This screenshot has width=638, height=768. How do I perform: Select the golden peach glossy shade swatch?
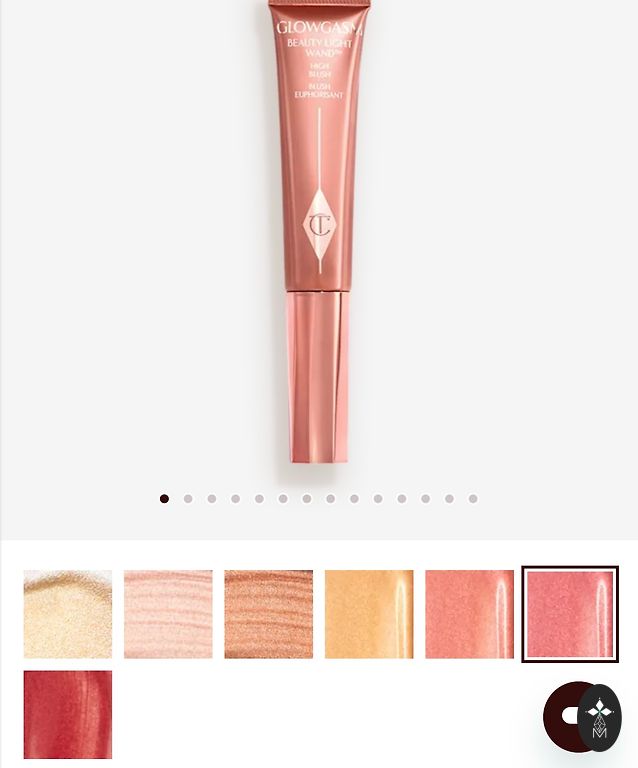tap(369, 614)
